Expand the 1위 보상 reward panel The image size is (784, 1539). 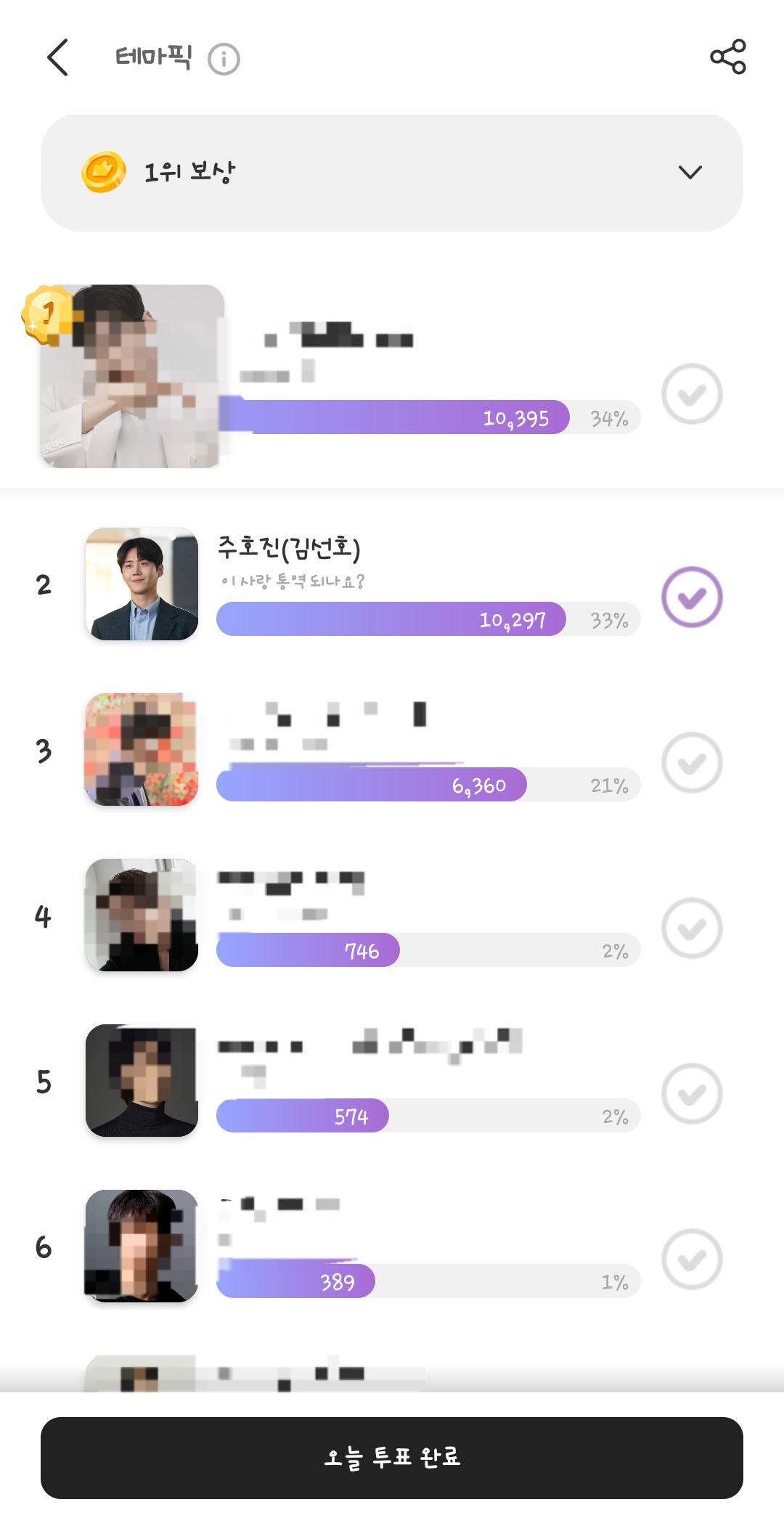pos(690,172)
